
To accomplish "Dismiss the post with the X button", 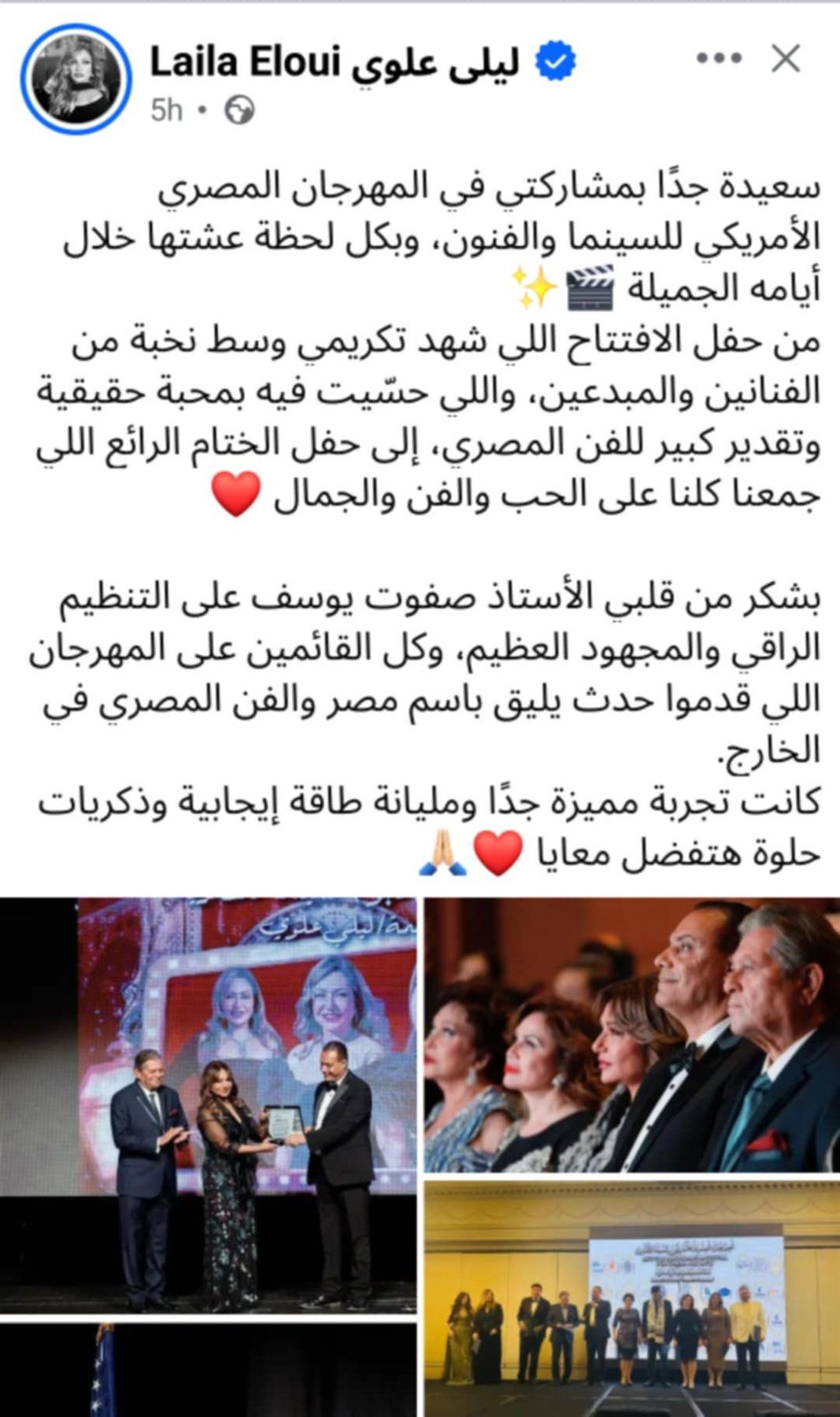I will [x=785, y=59].
